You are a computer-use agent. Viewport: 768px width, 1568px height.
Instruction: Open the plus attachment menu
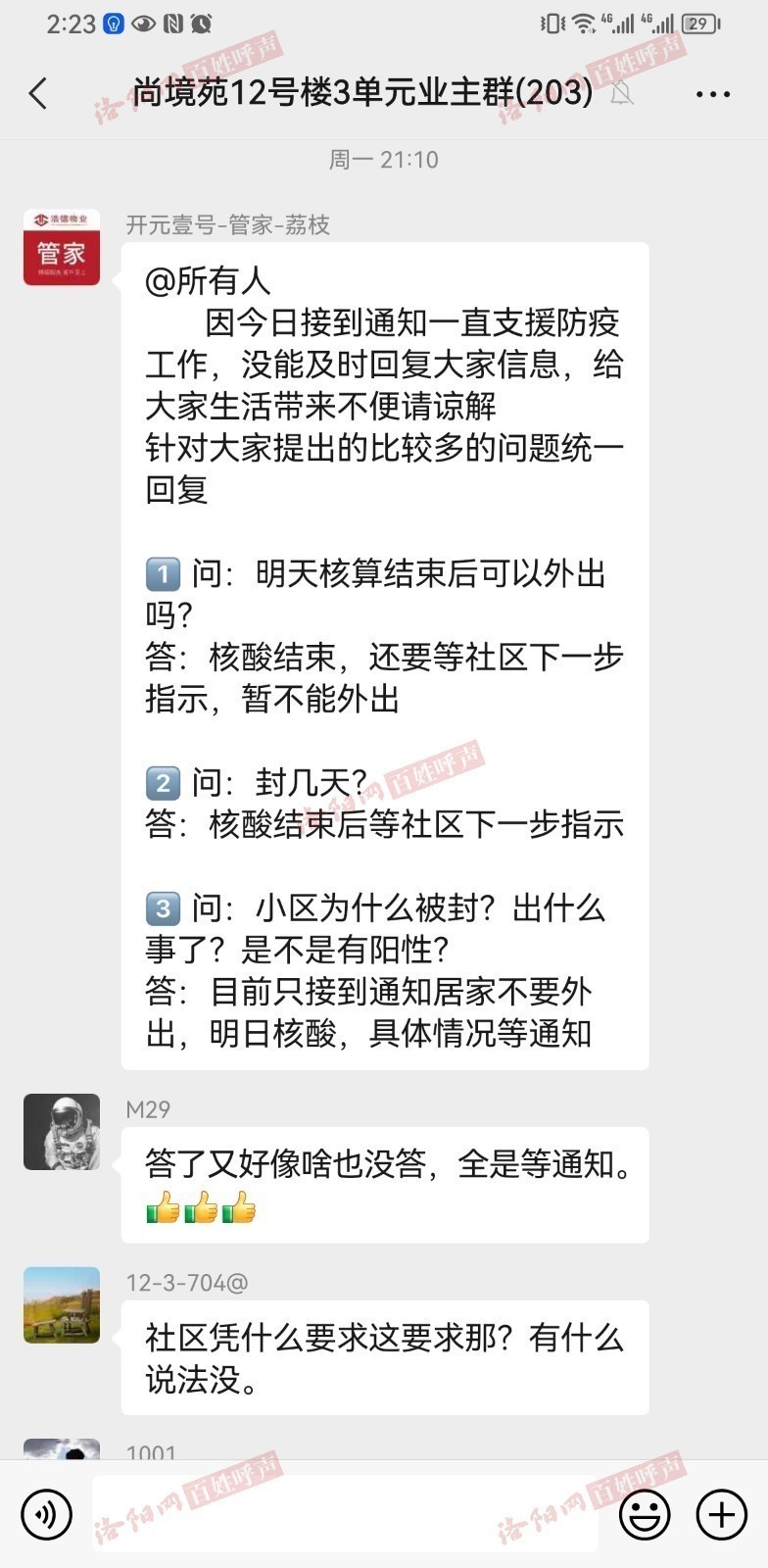click(721, 1514)
